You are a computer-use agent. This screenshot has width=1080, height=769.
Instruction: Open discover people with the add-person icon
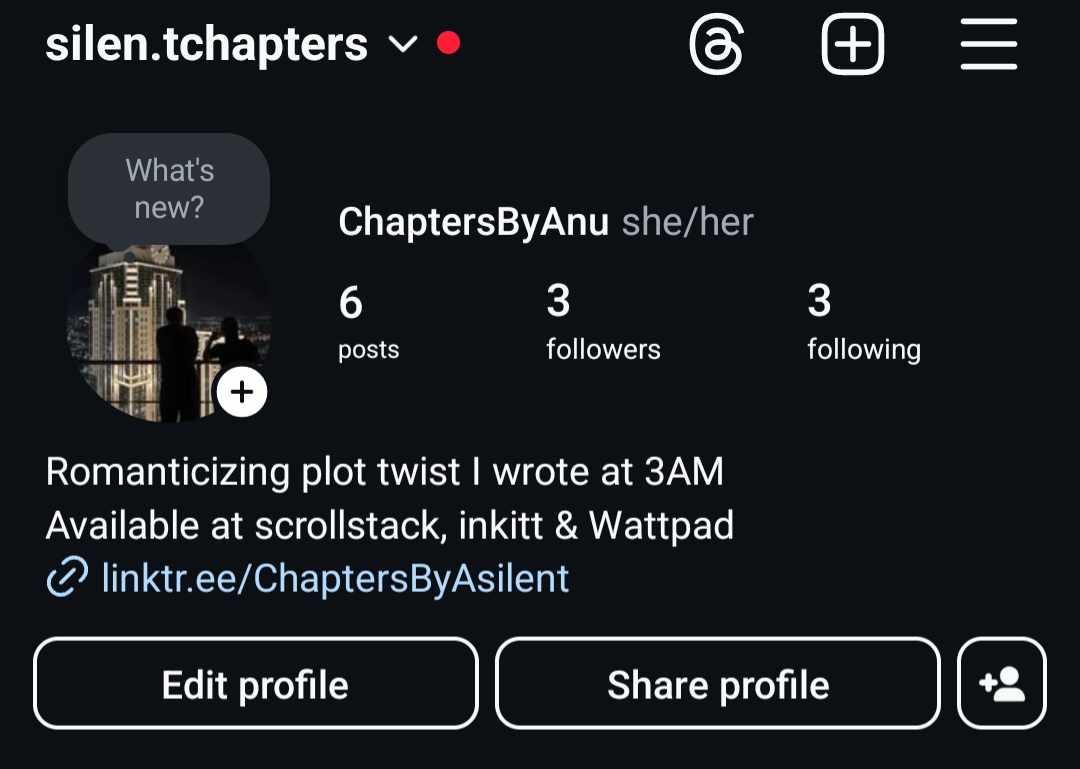(1002, 684)
